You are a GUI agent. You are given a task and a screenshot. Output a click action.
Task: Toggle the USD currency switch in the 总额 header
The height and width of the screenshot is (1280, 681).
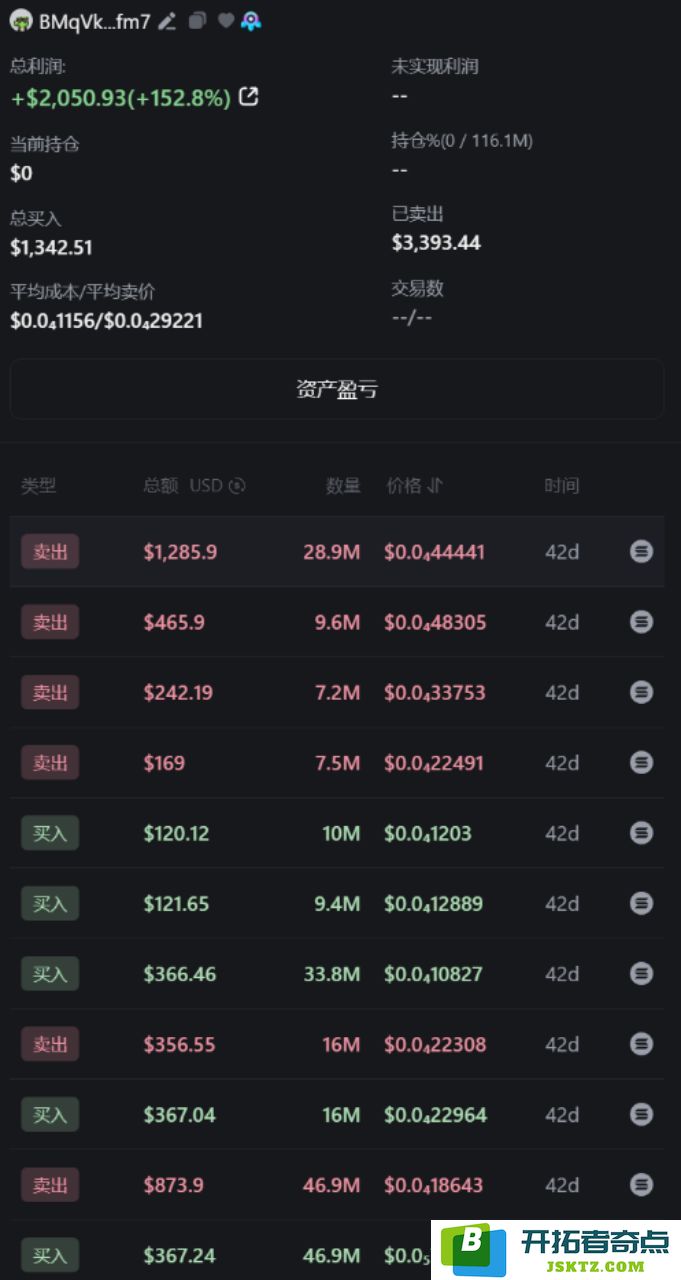[x=237, y=486]
